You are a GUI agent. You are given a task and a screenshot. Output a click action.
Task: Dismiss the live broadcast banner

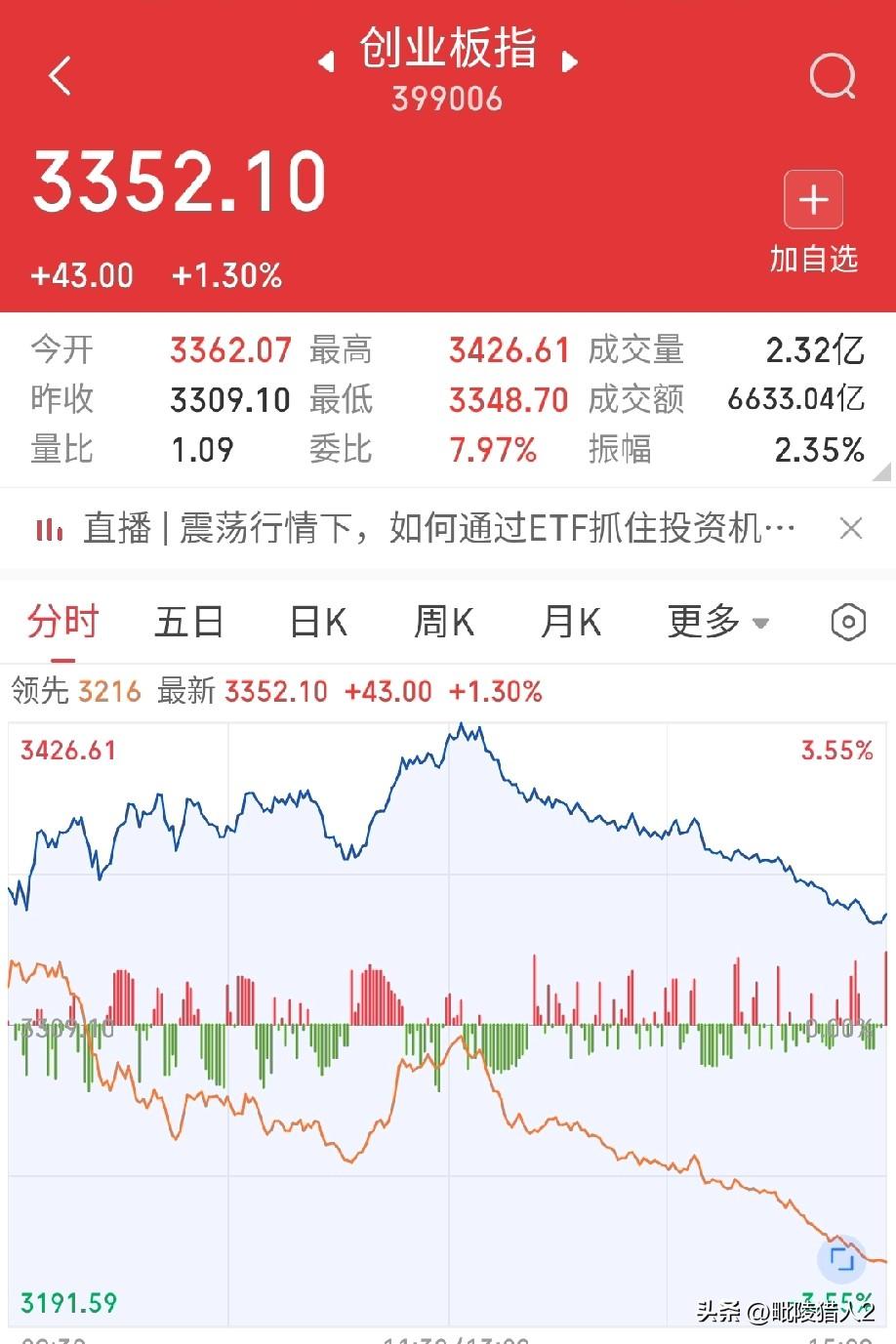pos(851,529)
